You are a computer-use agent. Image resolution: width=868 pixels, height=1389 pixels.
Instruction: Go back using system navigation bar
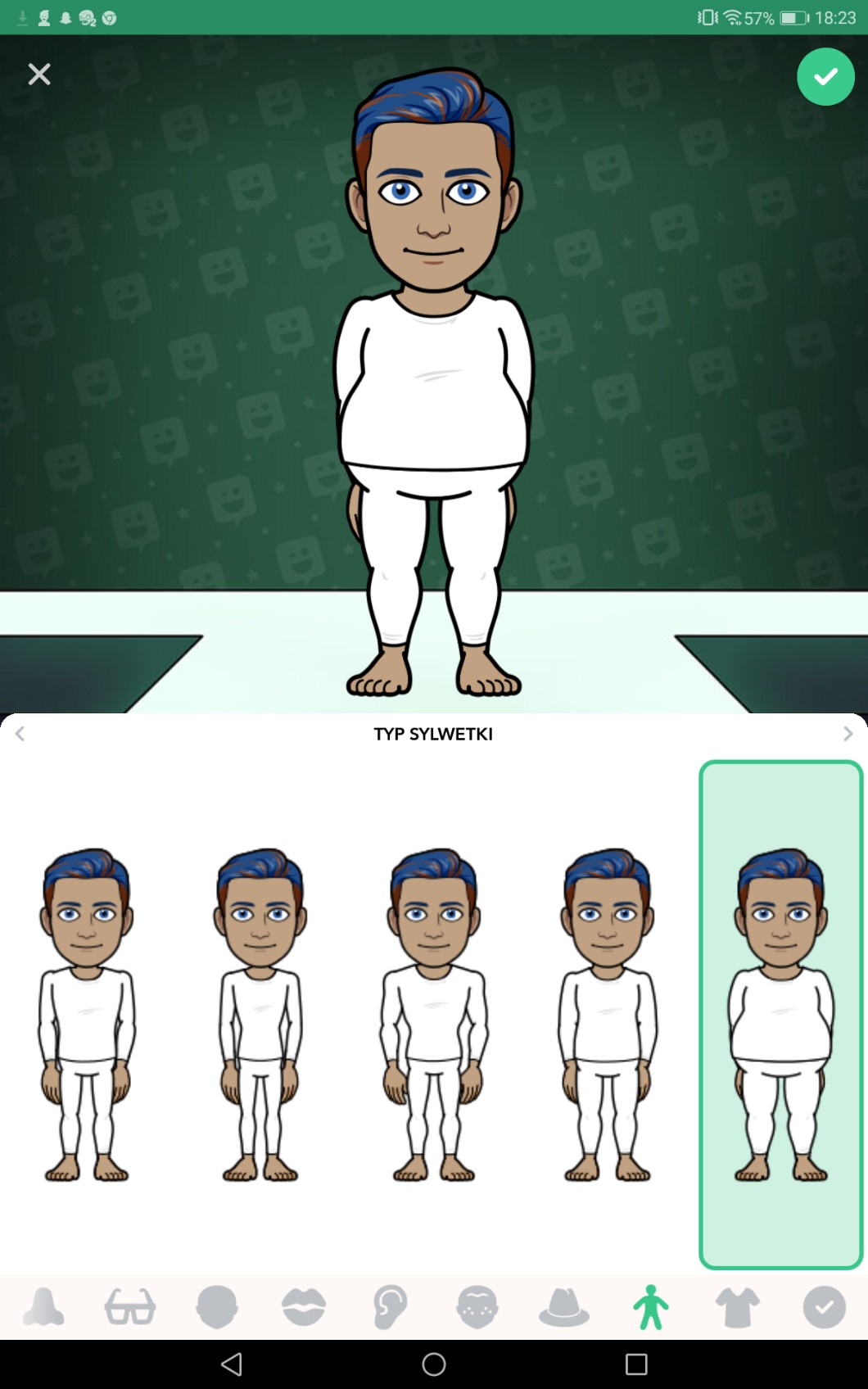232,1364
